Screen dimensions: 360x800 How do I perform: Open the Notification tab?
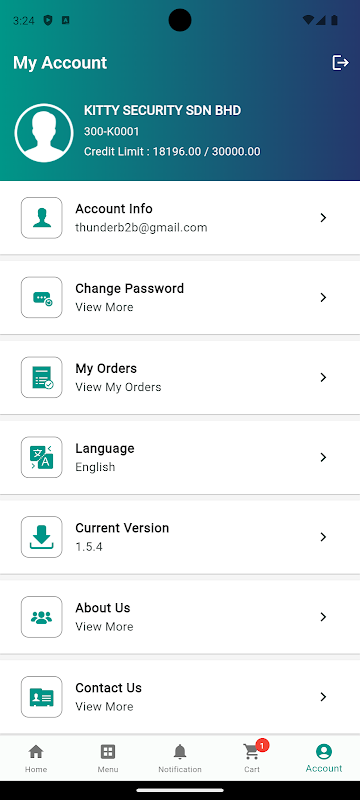coord(180,758)
